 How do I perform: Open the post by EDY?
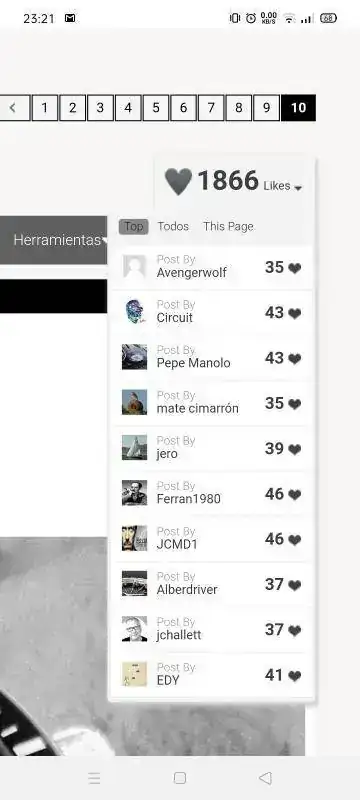pos(212,676)
